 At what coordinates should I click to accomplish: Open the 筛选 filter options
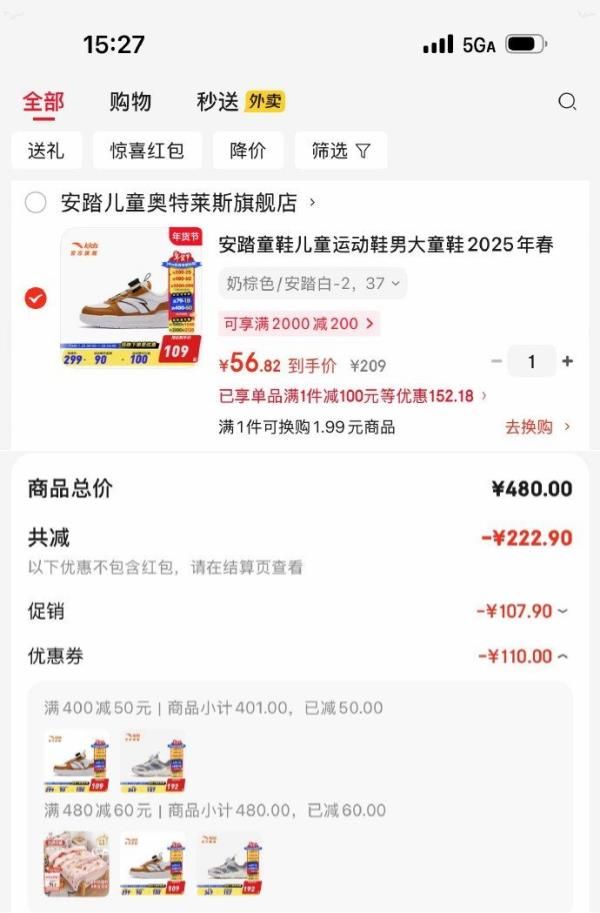pyautogui.click(x=341, y=150)
